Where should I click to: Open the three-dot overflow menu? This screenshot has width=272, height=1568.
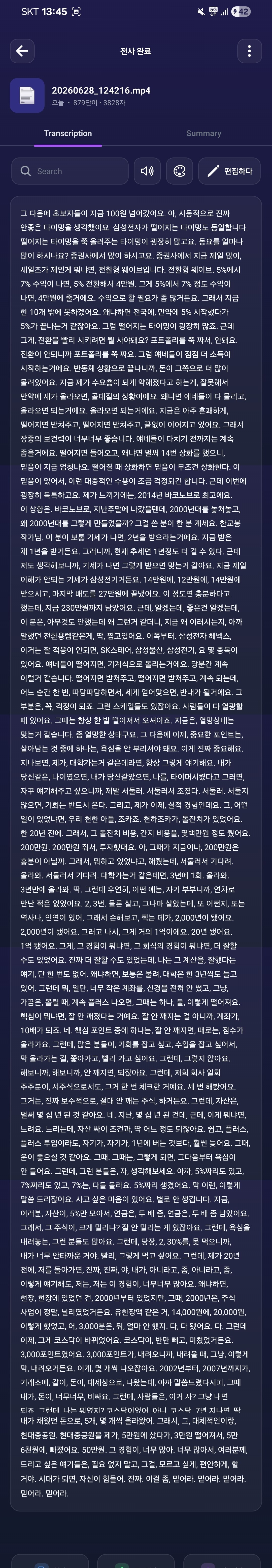[249, 51]
